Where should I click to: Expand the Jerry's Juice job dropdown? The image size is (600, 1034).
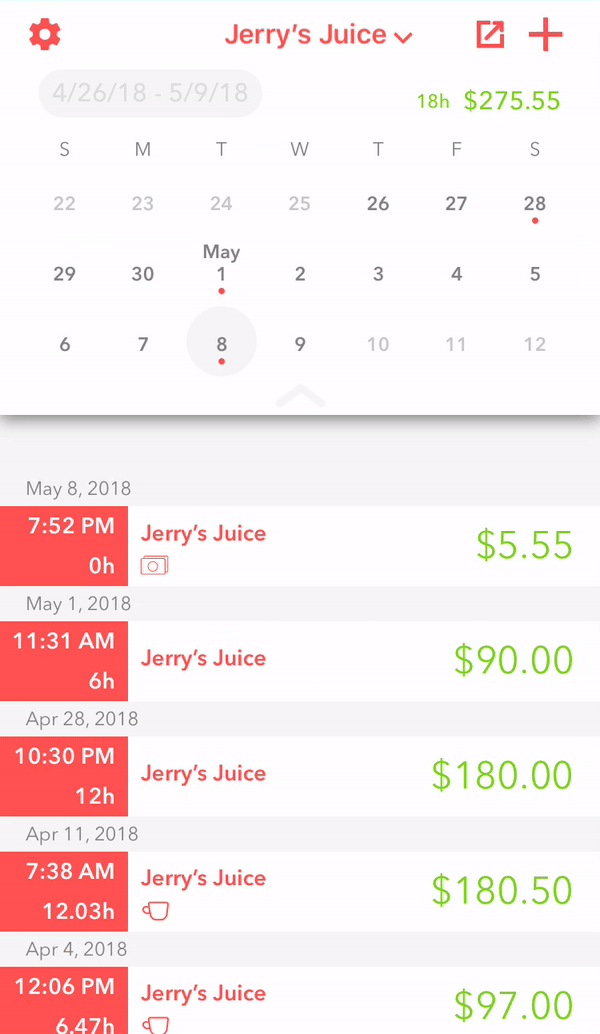(318, 35)
